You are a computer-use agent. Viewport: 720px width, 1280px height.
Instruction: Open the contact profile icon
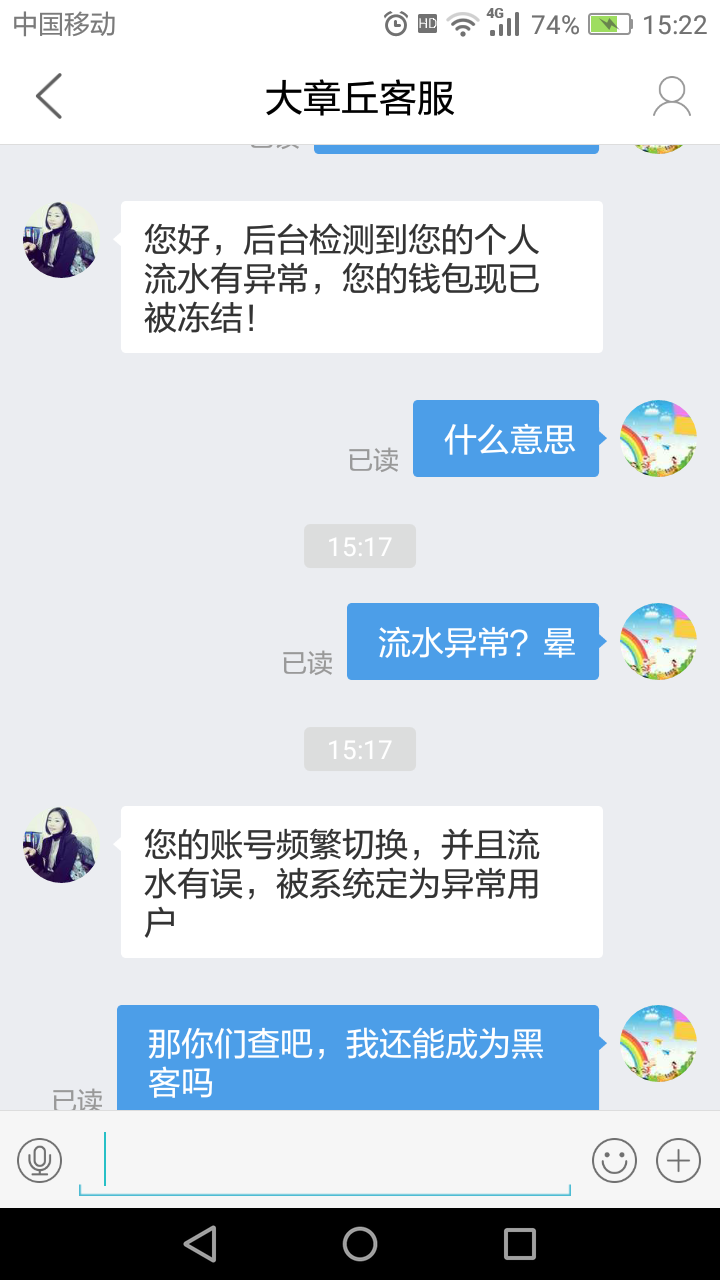672,97
